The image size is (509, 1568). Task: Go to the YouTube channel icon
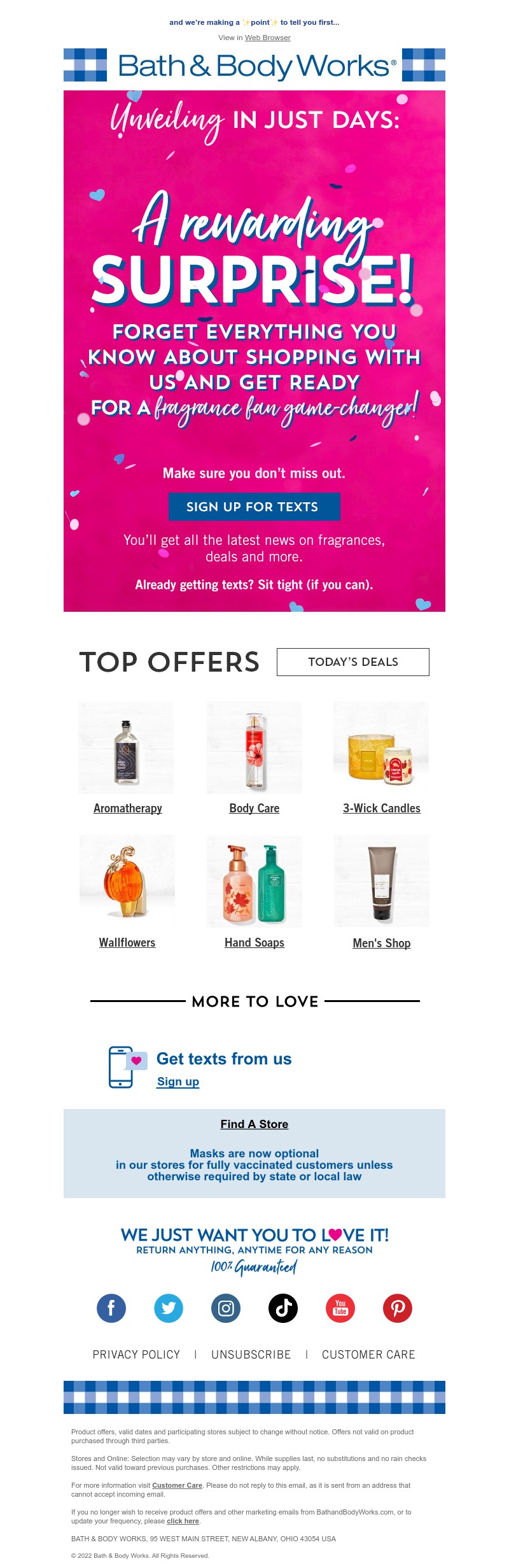[x=340, y=1308]
